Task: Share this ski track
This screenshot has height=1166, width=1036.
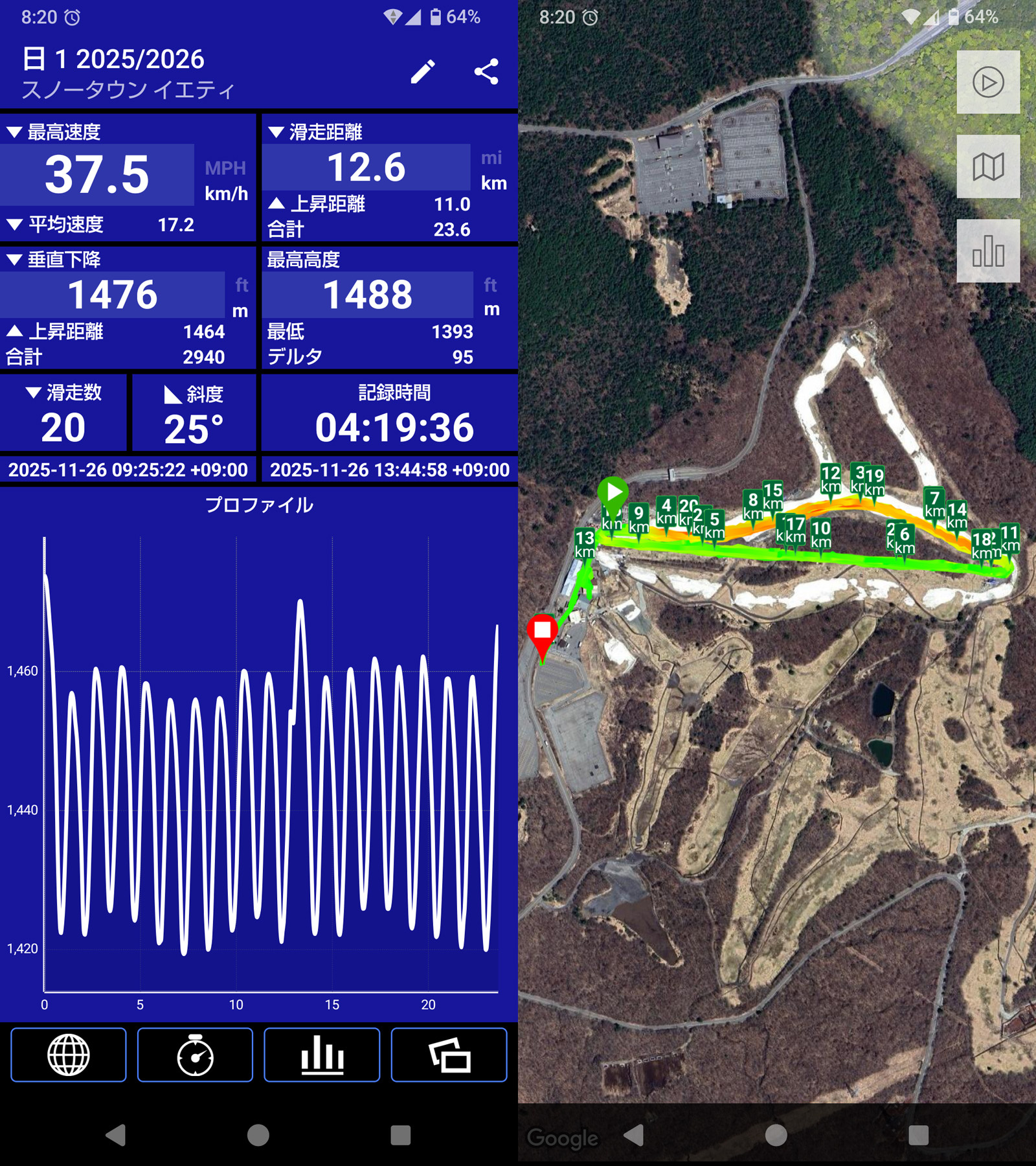Action: click(x=486, y=71)
